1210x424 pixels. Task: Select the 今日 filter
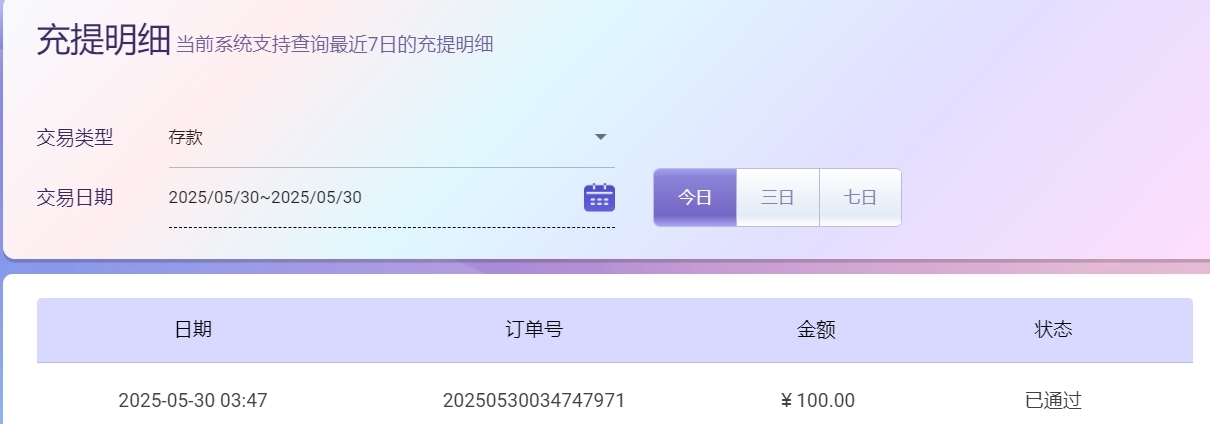click(x=695, y=198)
